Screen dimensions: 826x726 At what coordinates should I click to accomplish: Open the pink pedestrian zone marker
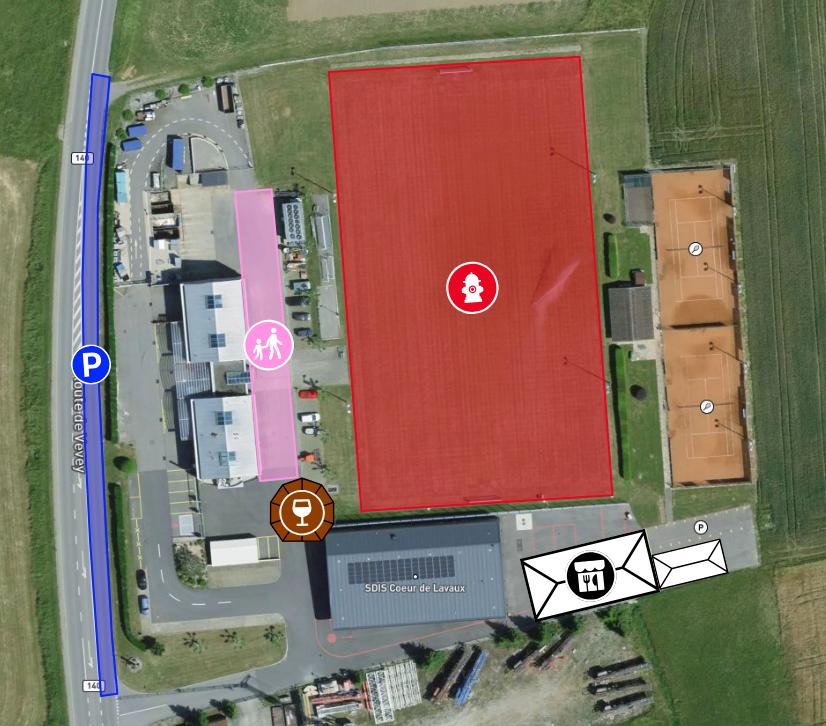pyautogui.click(x=267, y=345)
